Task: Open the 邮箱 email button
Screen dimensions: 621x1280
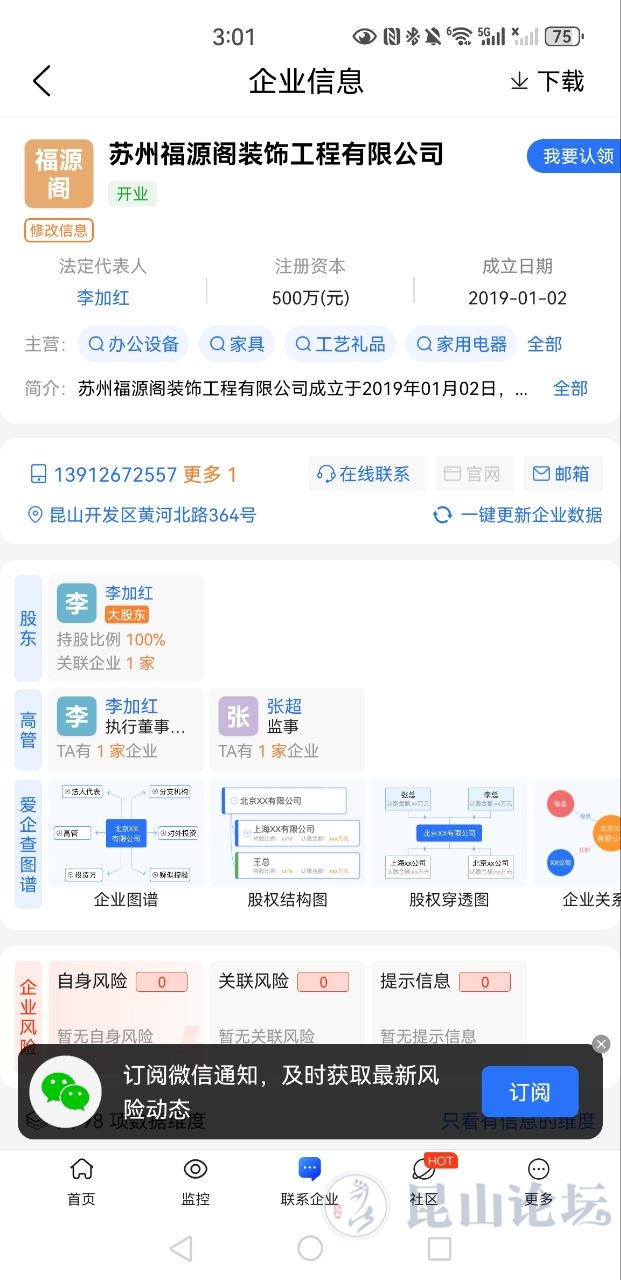Action: 562,474
